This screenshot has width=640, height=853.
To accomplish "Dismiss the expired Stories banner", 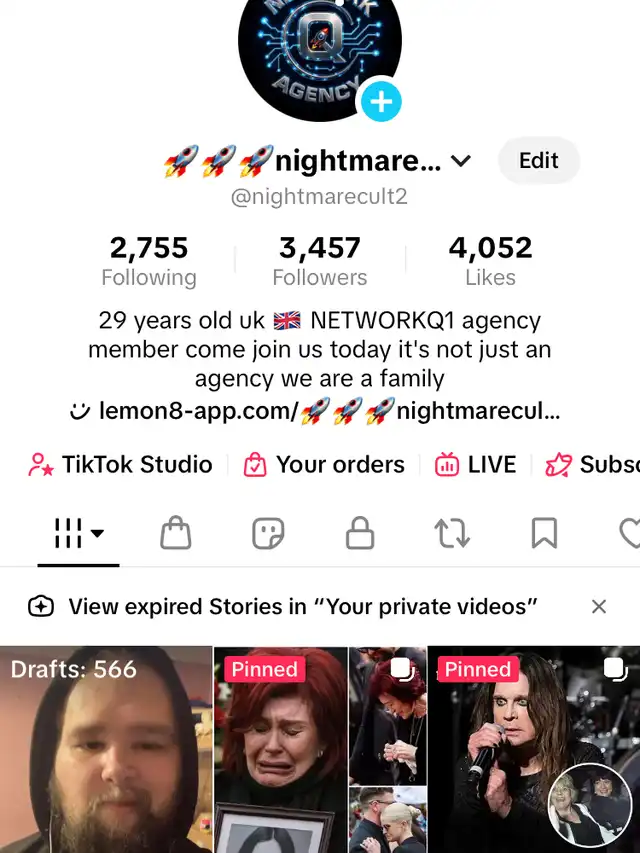I will coord(599,606).
